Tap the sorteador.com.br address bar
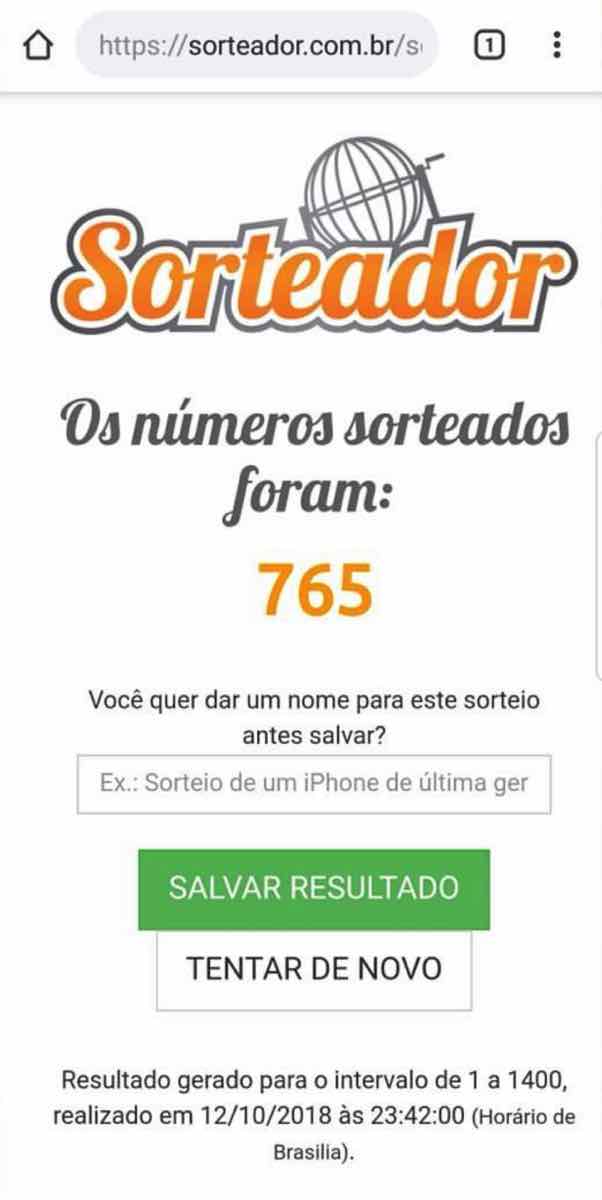The image size is (602, 1200). (258, 45)
